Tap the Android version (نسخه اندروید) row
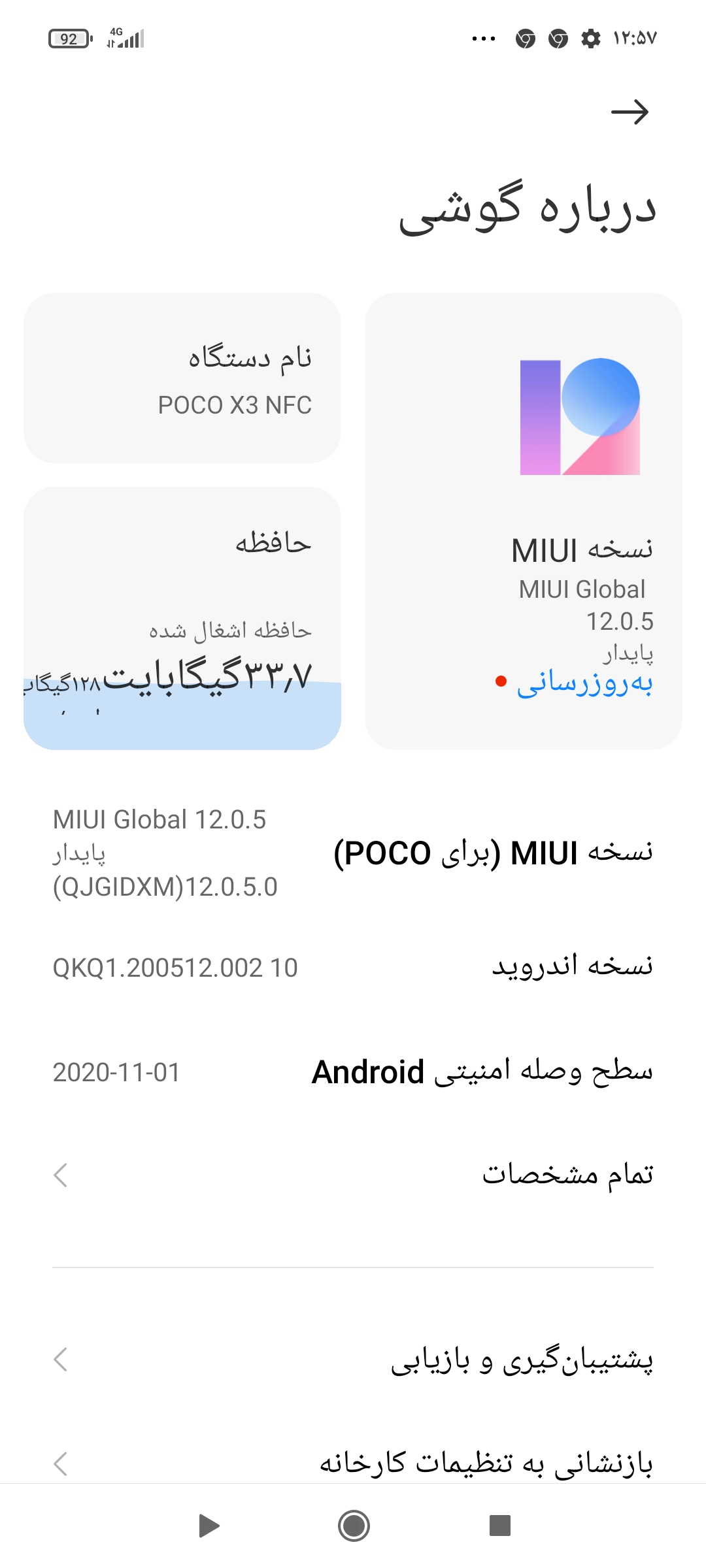706x1568 pixels. [353, 967]
